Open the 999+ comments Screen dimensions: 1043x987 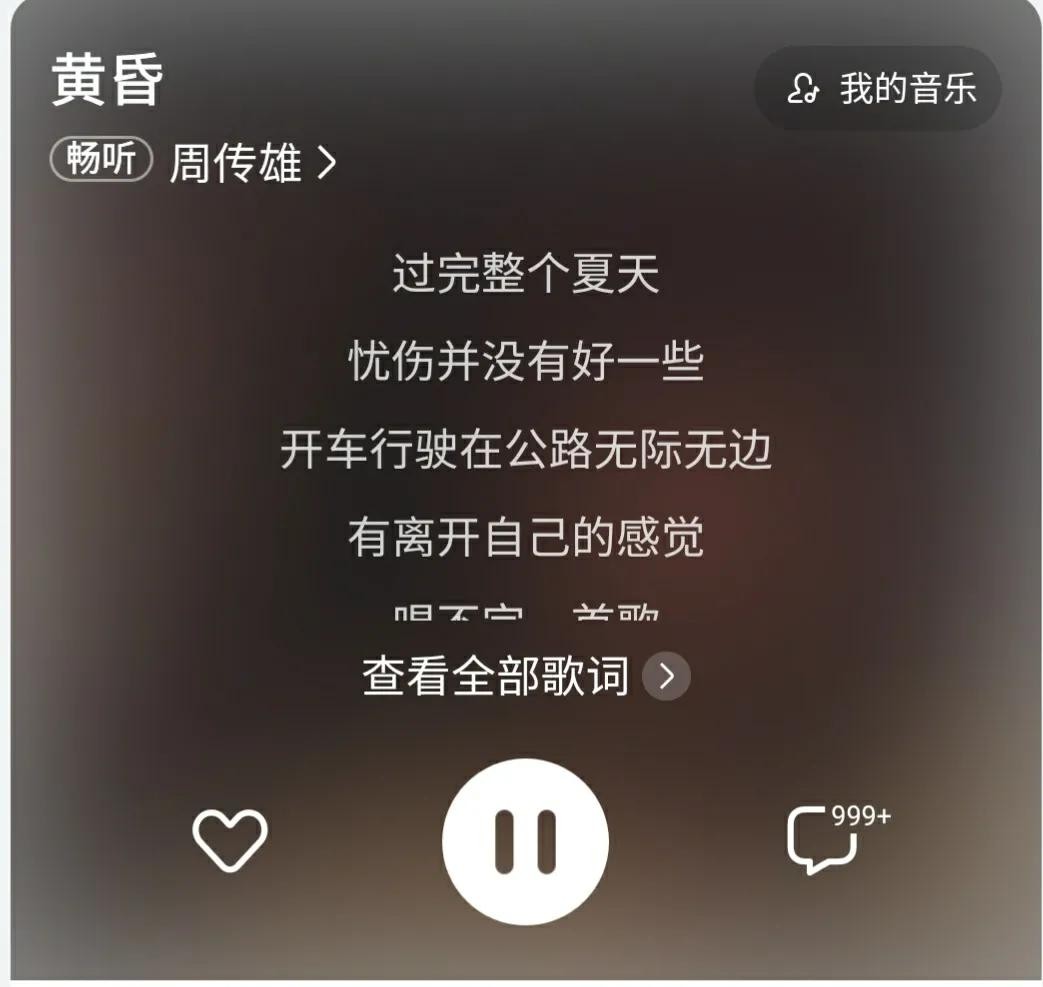click(x=825, y=840)
